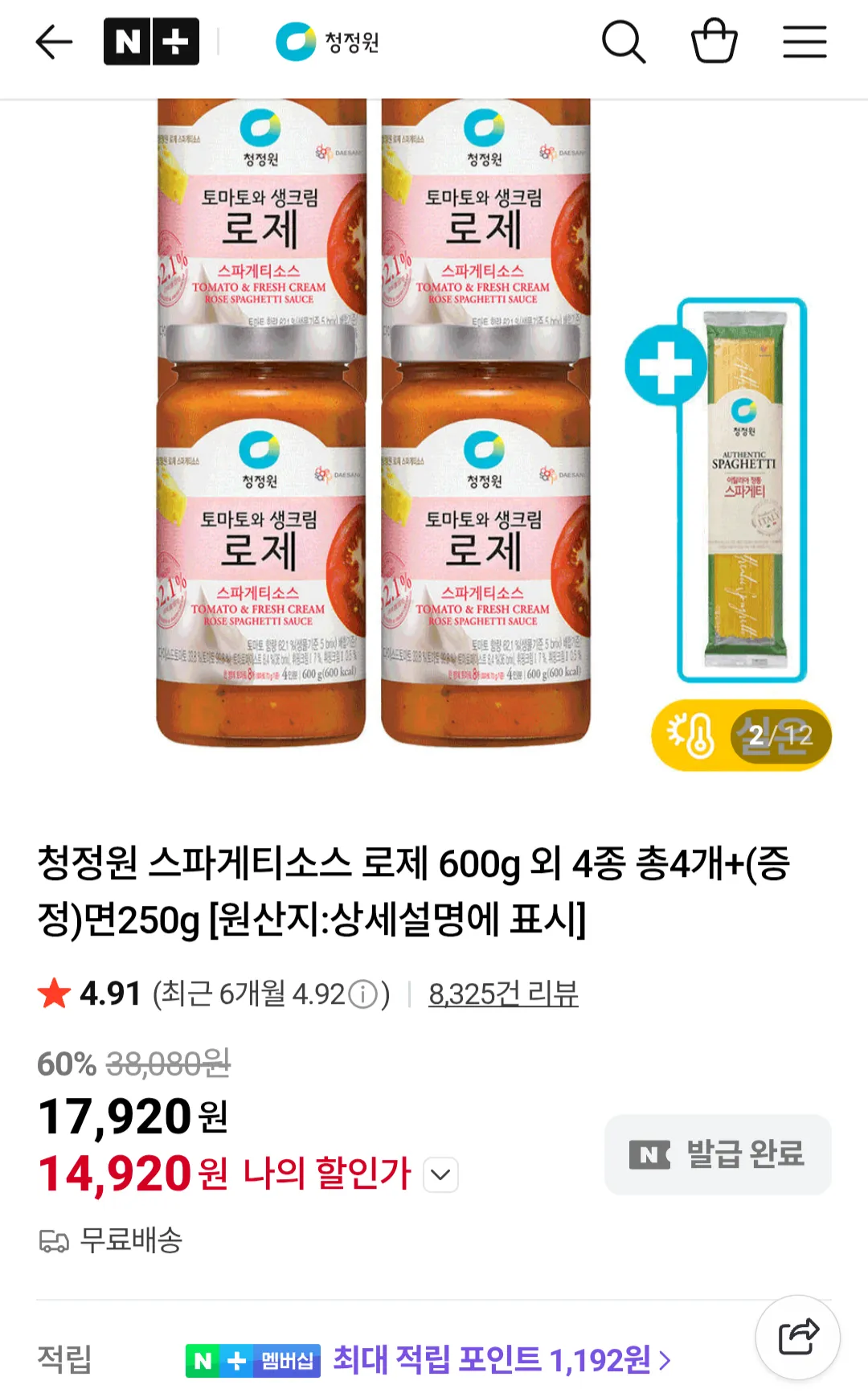View the 8,325건 리뷰 link
Viewport: 868px width, 1393px height.
point(503,994)
